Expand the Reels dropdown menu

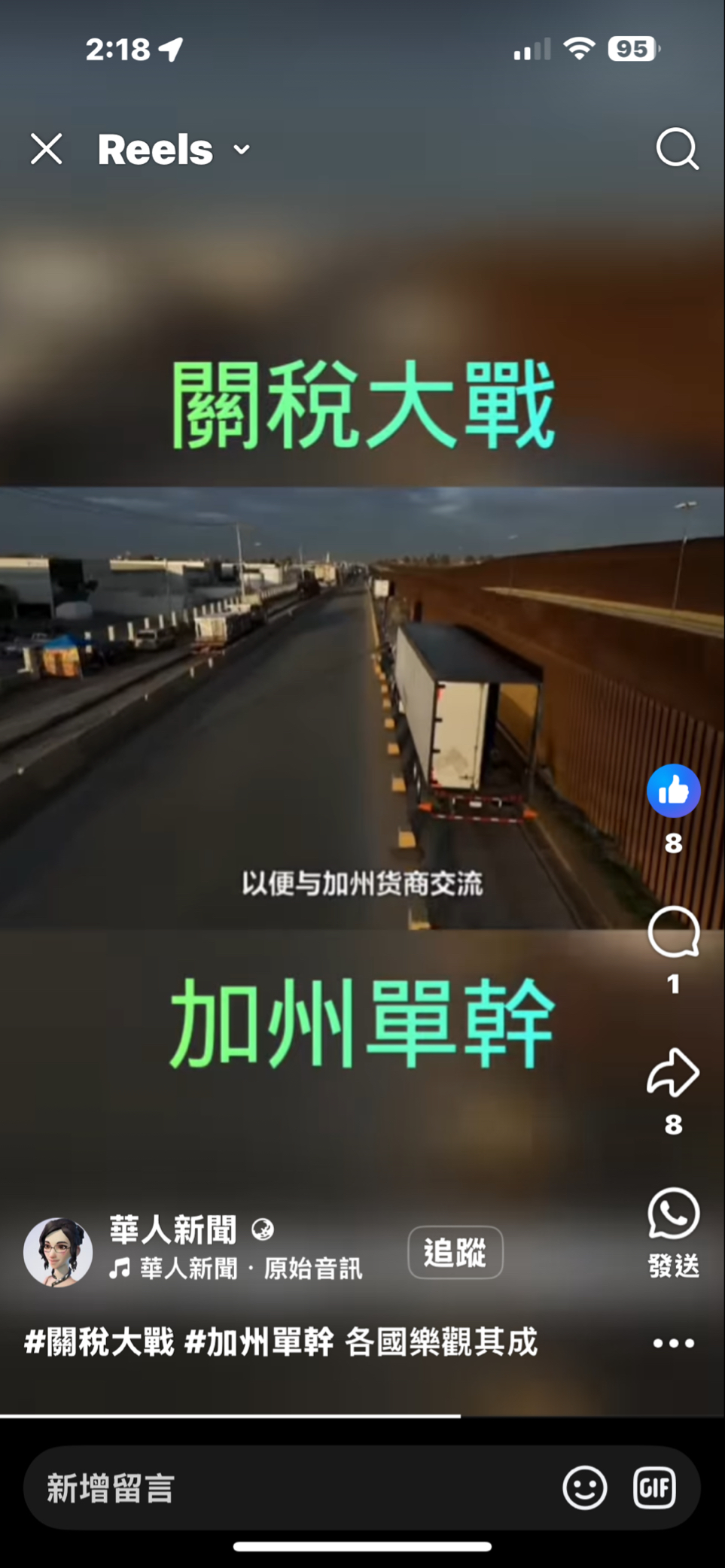[241, 150]
